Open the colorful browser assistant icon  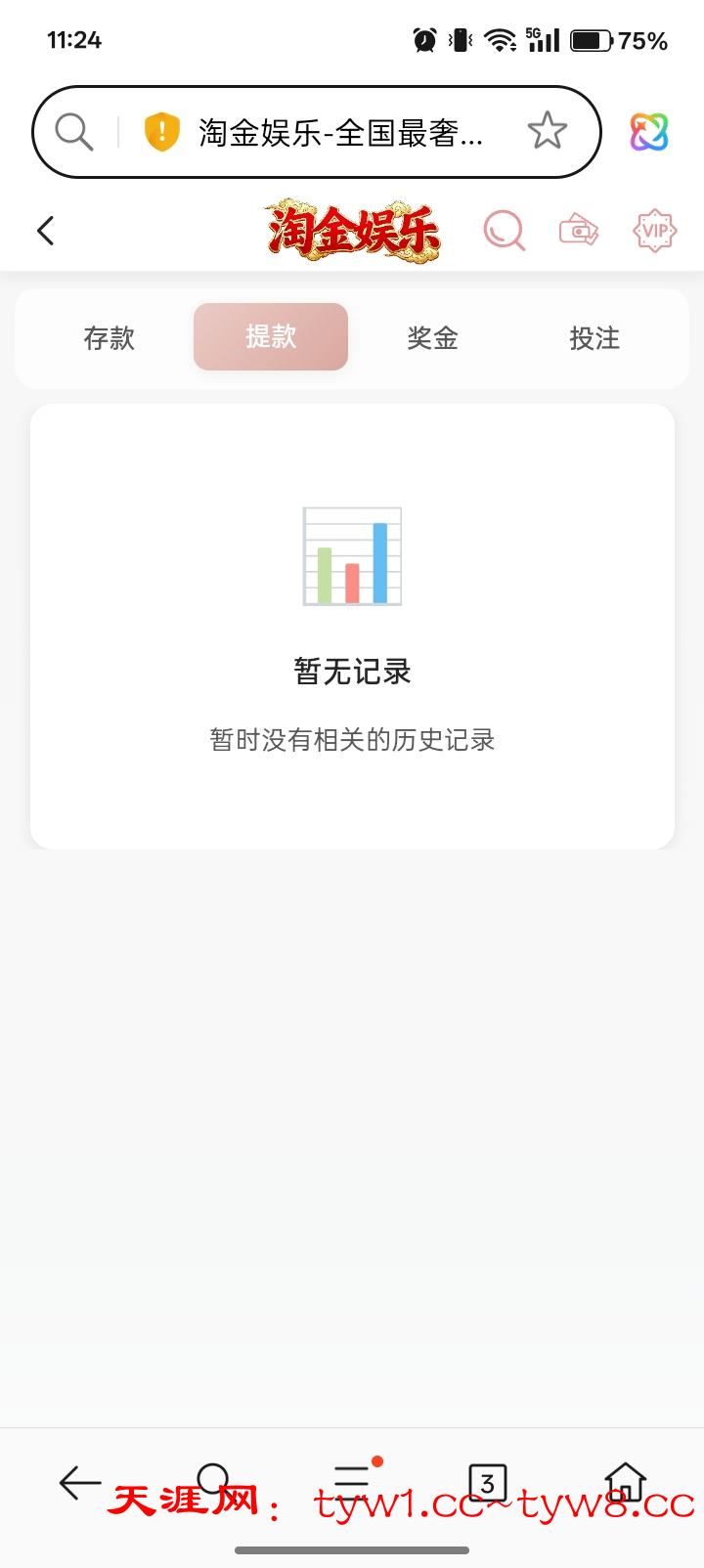(x=648, y=132)
